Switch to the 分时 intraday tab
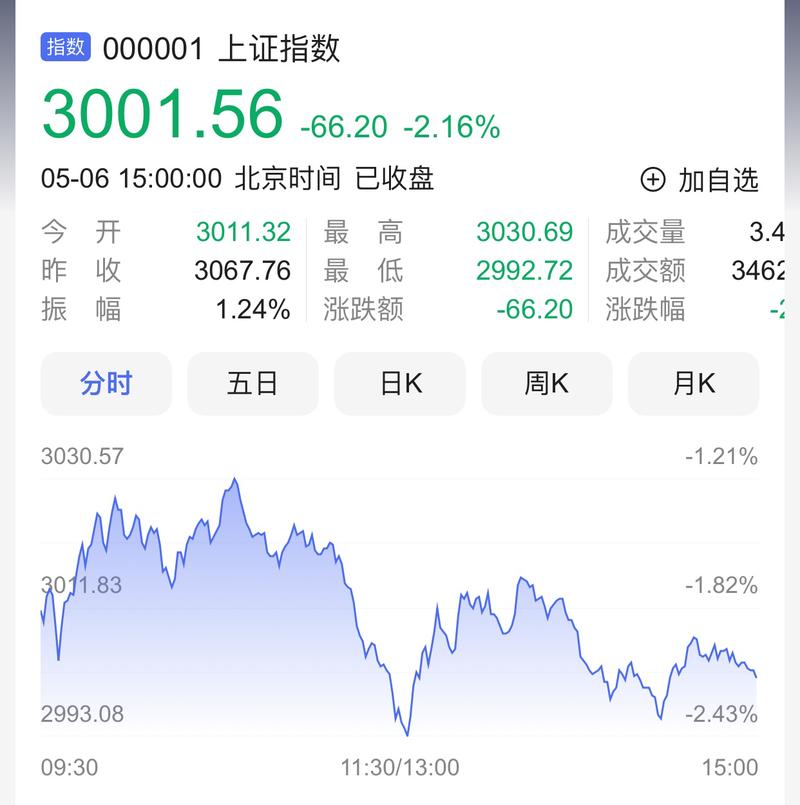The image size is (800, 805). (x=104, y=383)
